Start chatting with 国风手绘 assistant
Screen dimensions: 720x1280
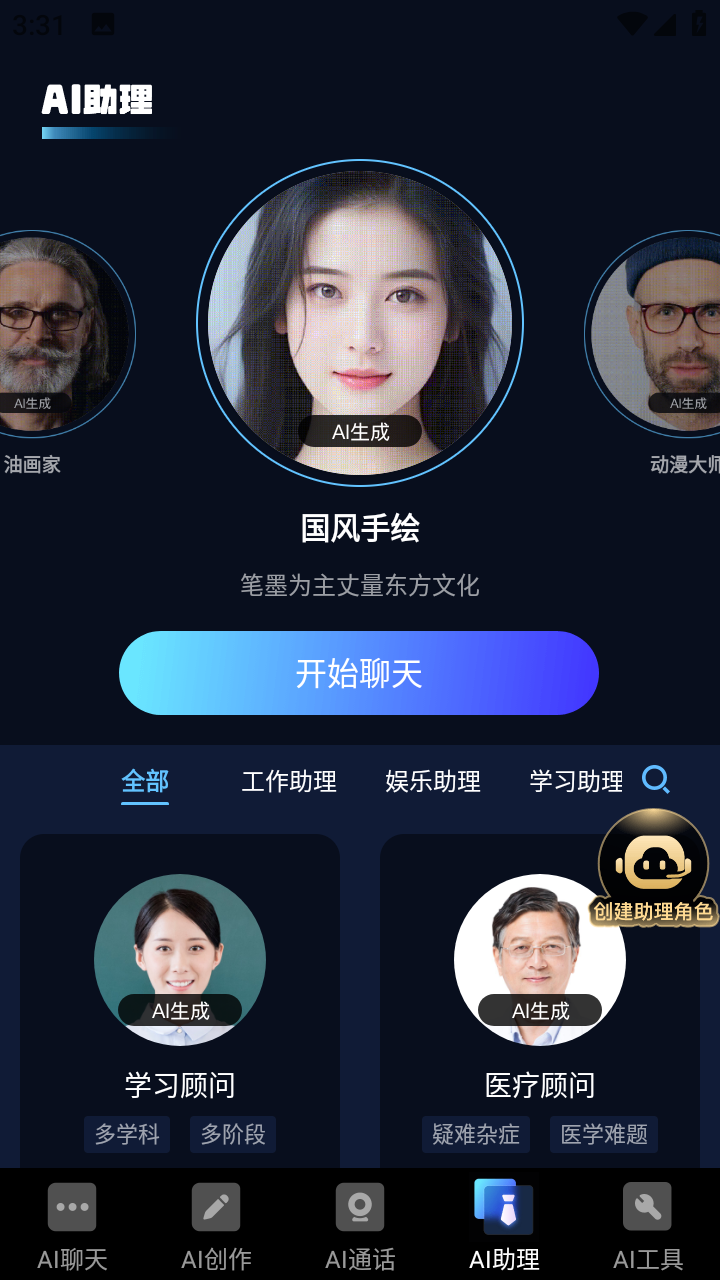(359, 673)
